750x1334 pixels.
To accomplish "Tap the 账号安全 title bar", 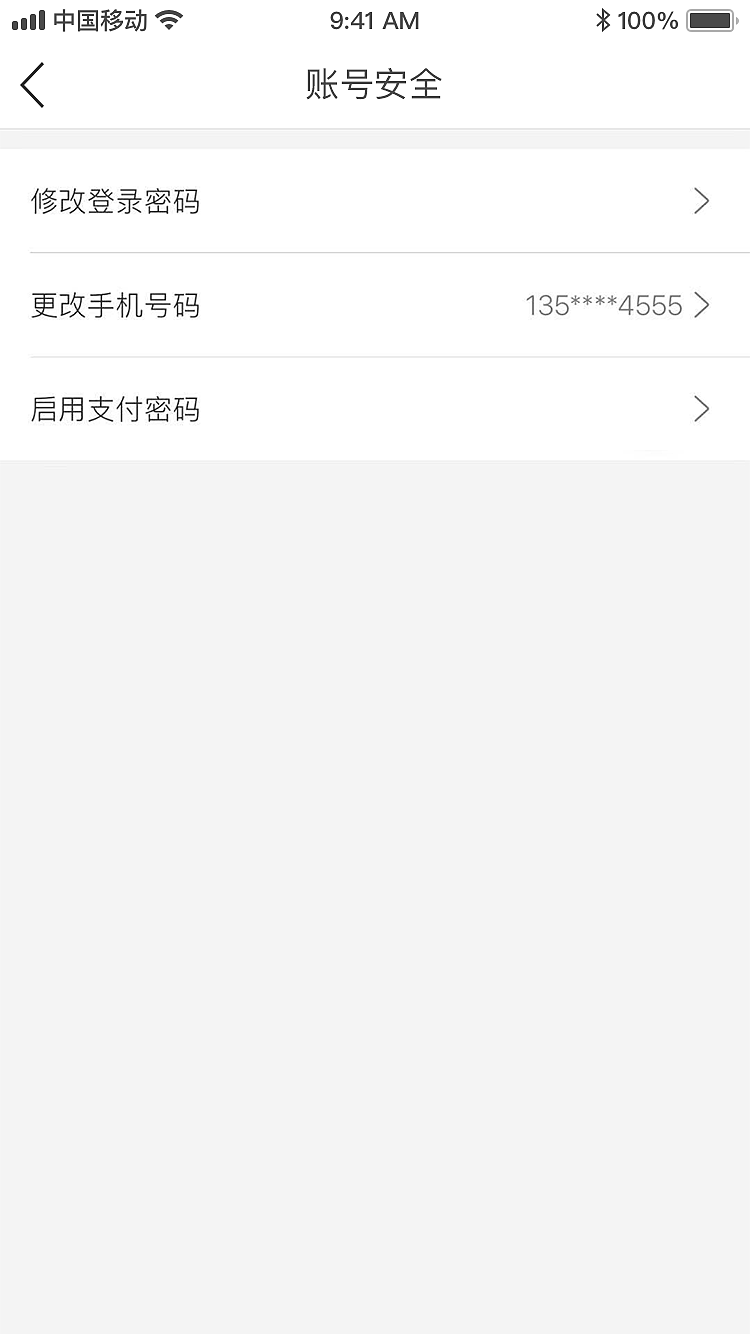I will tap(375, 85).
